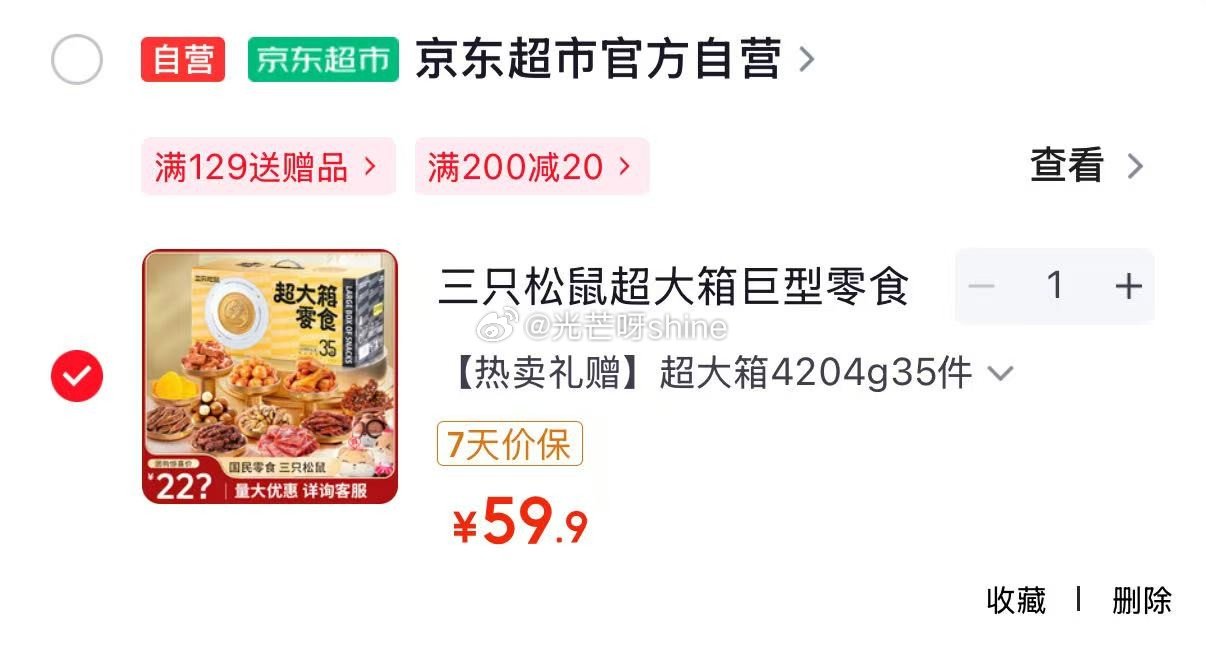Image resolution: width=1206 pixels, height=648 pixels.
Task: Edit the quantity number field
Action: click(x=1054, y=287)
